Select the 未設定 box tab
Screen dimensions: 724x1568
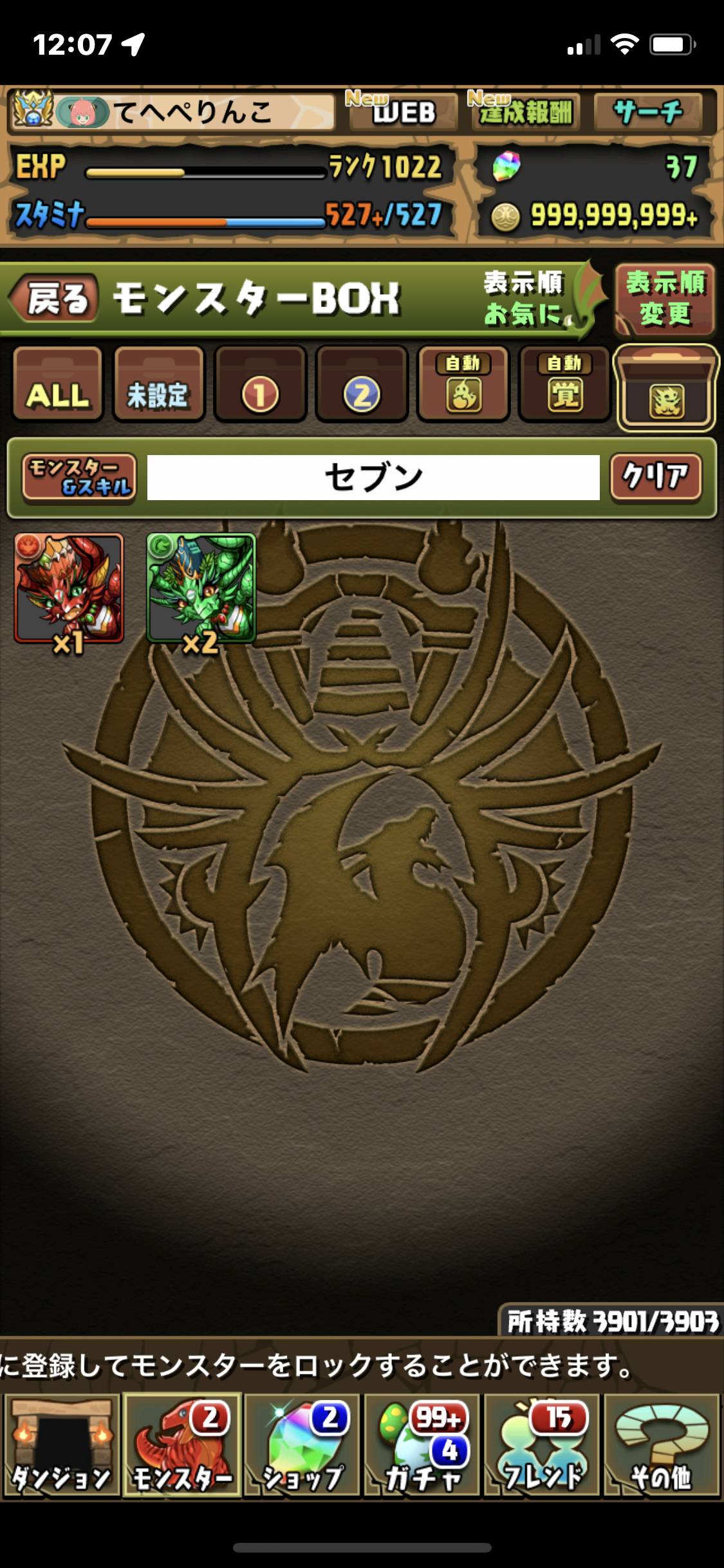158,385
